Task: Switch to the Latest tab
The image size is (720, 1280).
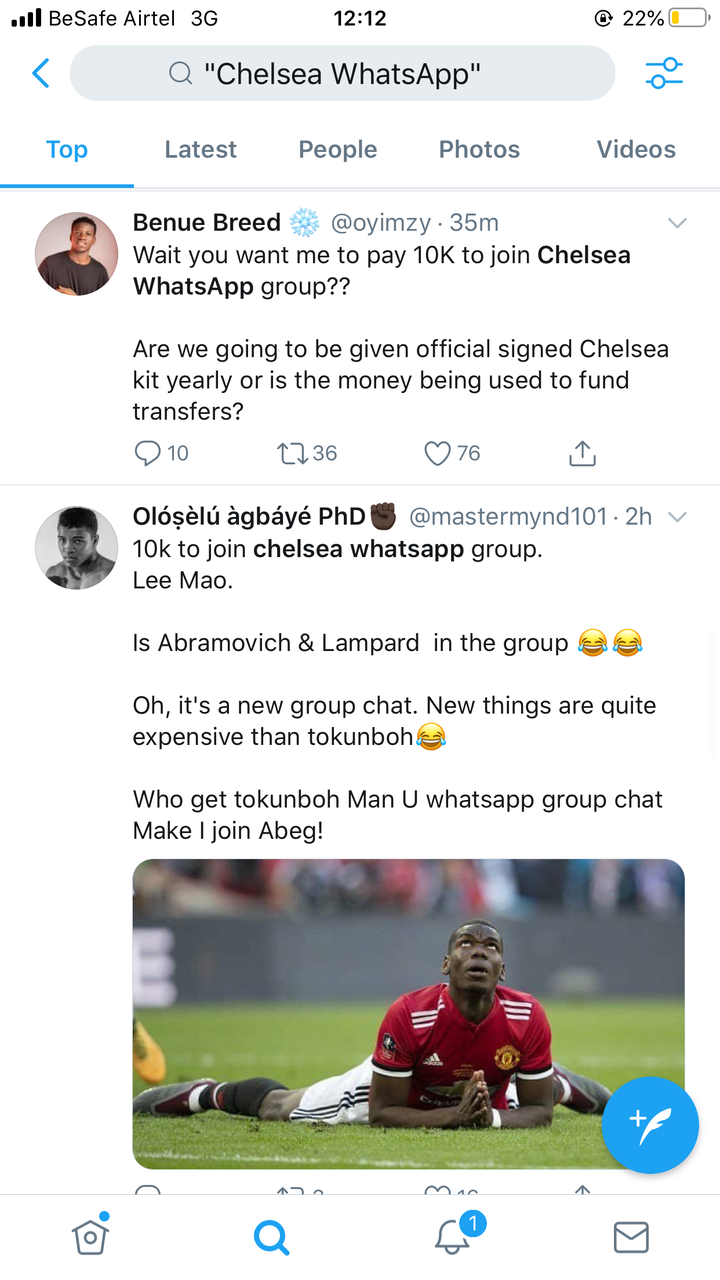Action: (200, 150)
